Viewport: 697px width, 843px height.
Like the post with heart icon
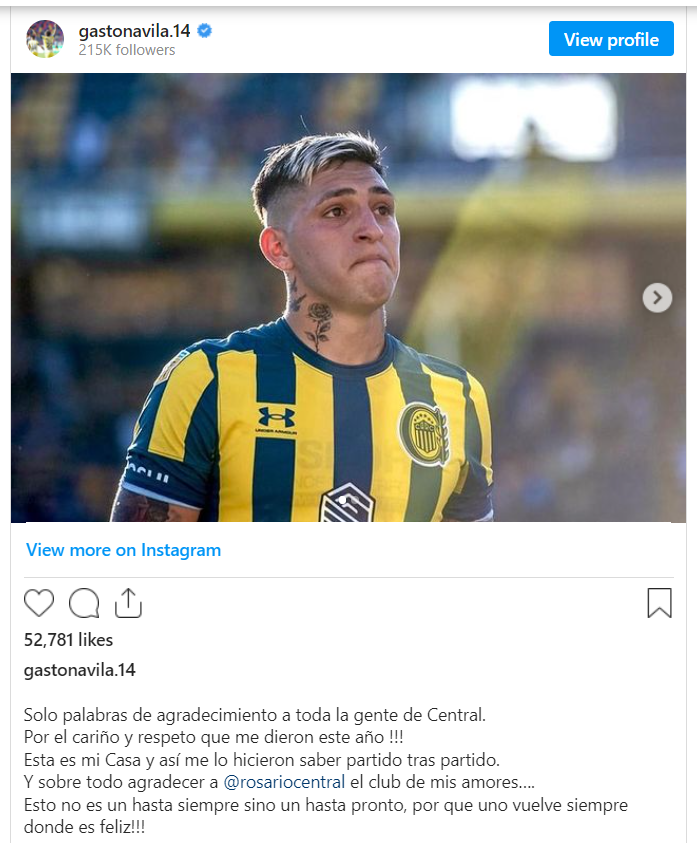tap(39, 603)
